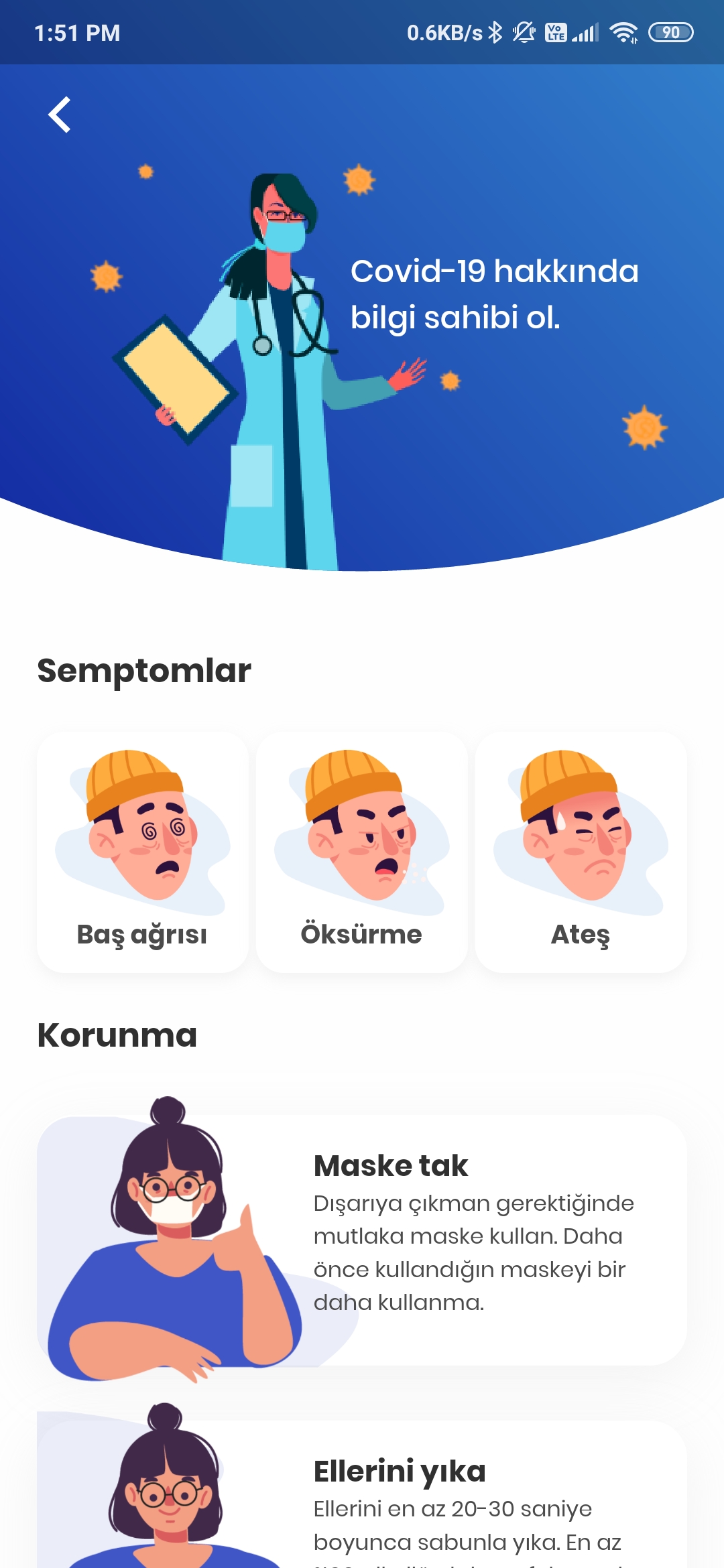Open the Öksürme symptom card
Viewport: 724px width, 1568px height.
[361, 851]
